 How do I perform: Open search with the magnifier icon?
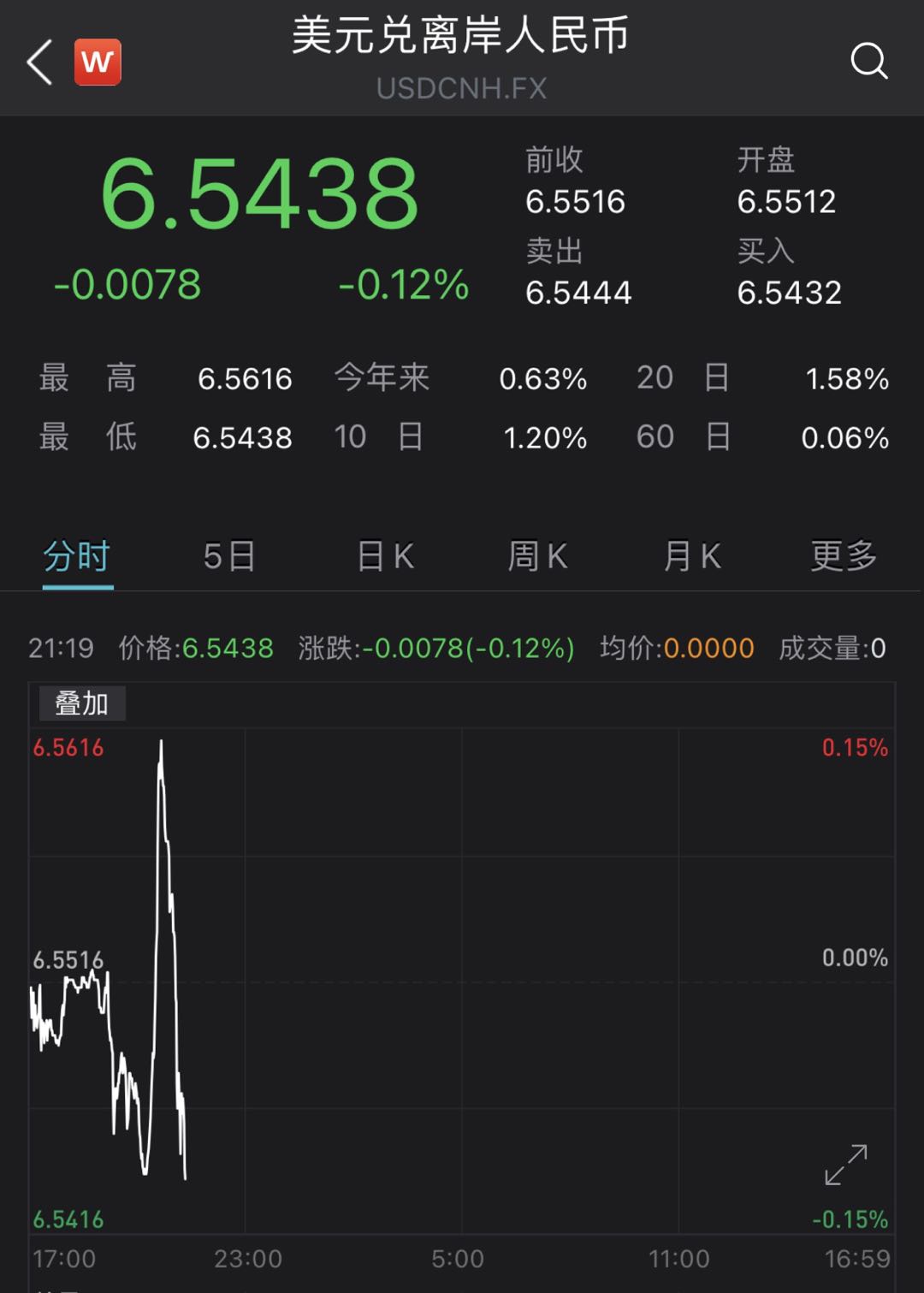pyautogui.click(x=868, y=61)
